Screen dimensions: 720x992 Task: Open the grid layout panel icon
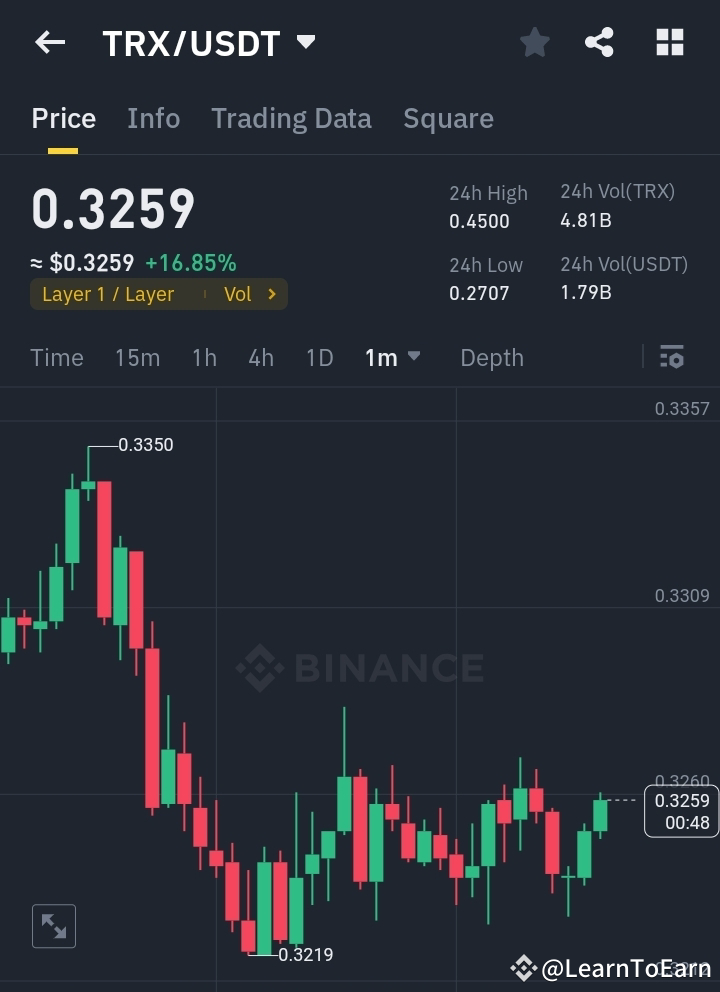point(668,42)
